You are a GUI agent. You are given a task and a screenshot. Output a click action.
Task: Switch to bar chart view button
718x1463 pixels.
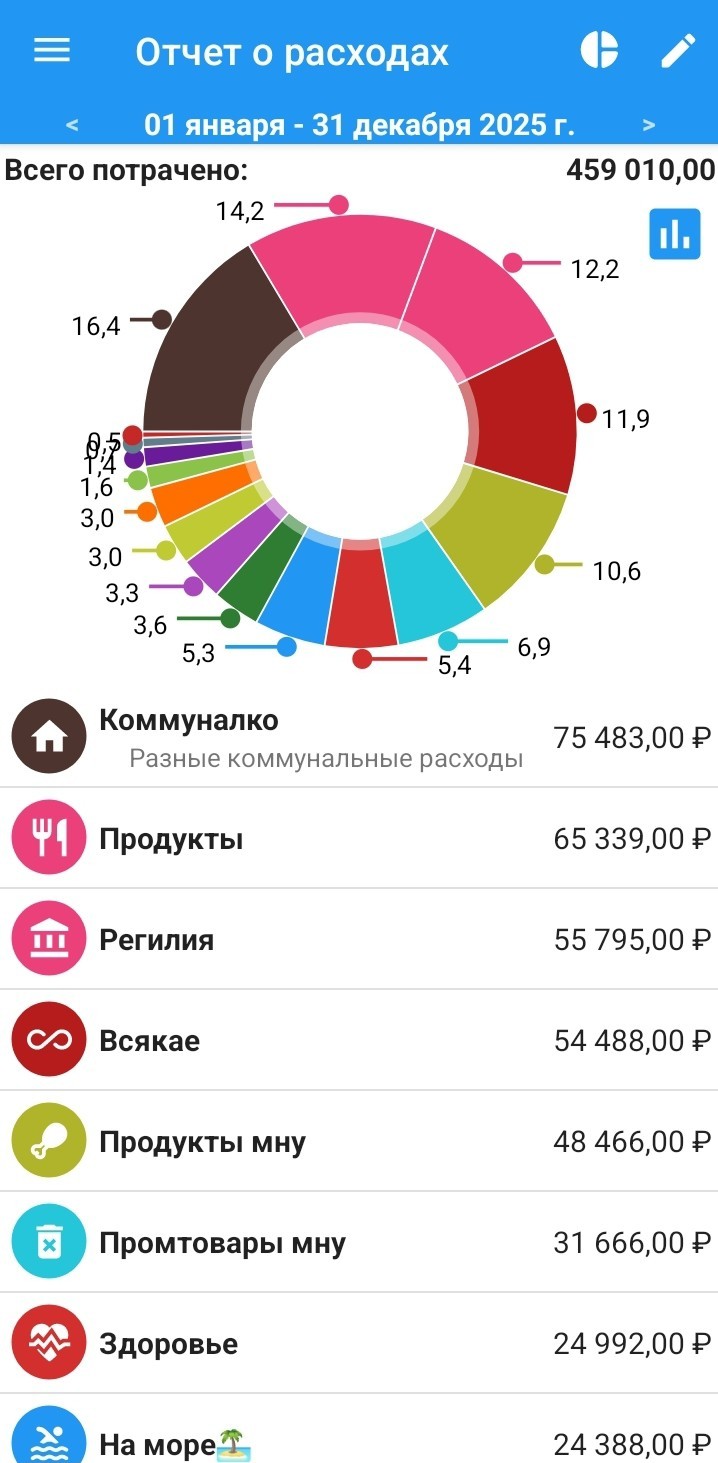pyautogui.click(x=675, y=234)
